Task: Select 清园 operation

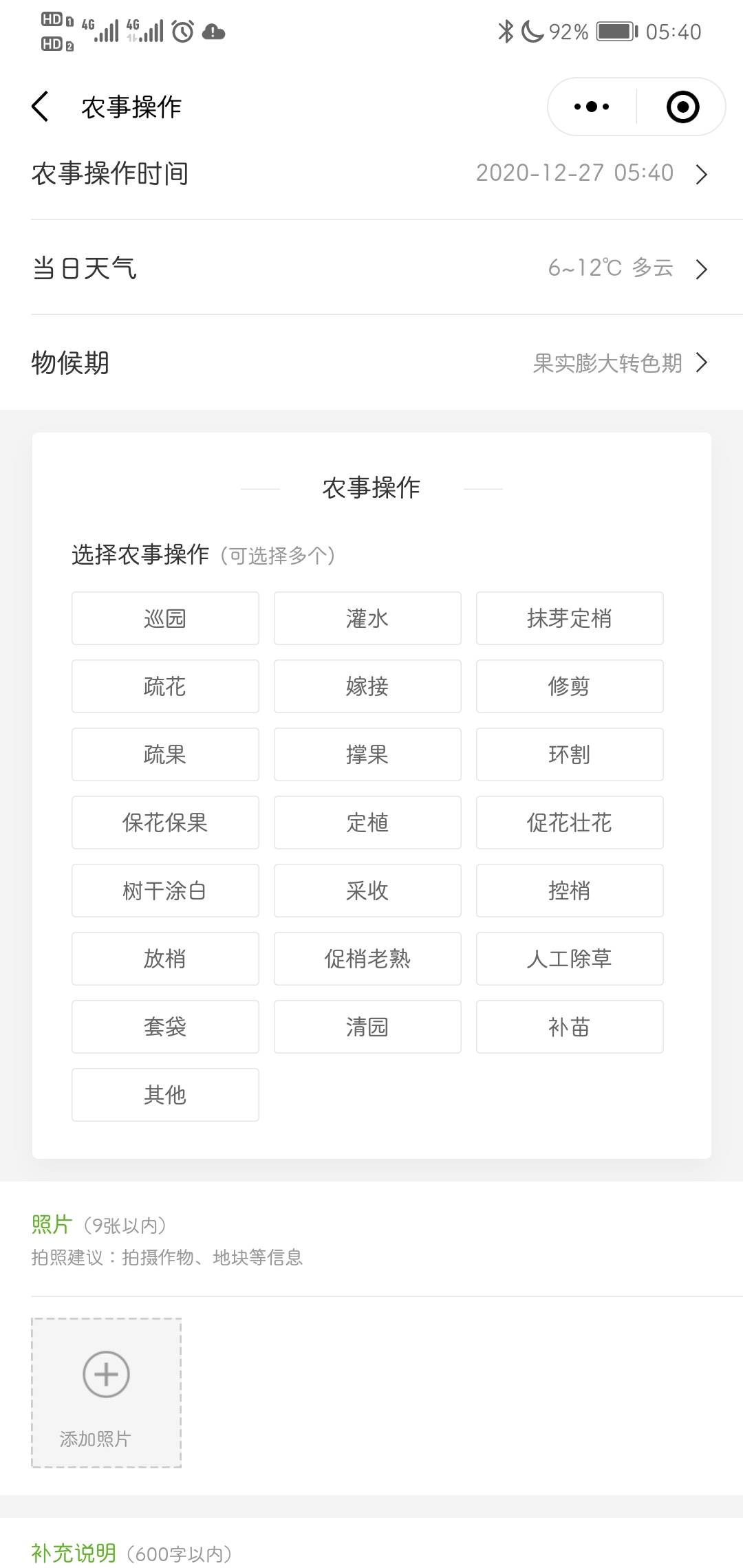Action: (x=367, y=1027)
